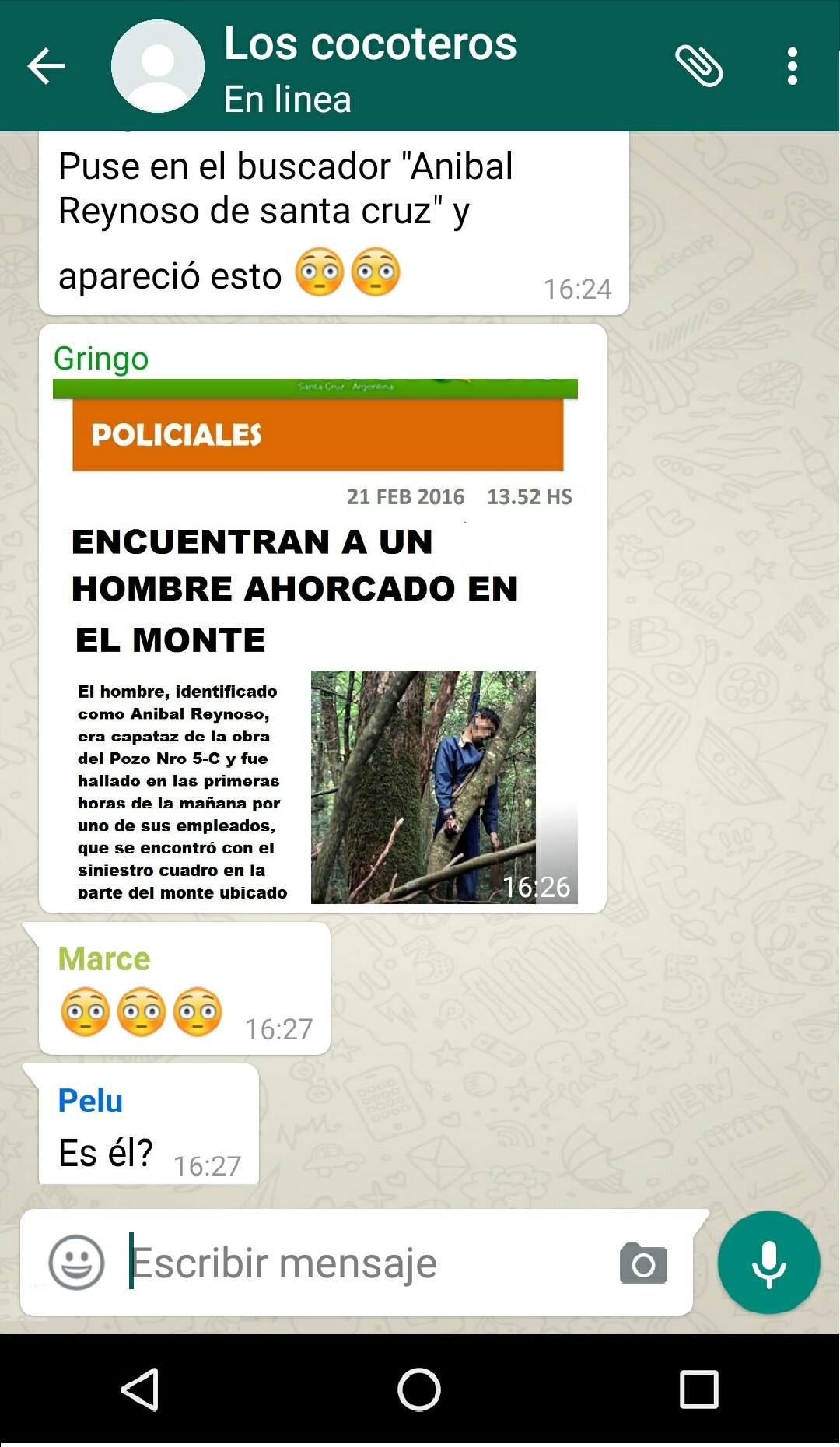Viewport: 840px width, 1447px height.
Task: Open recent apps overview
Action: click(698, 1389)
